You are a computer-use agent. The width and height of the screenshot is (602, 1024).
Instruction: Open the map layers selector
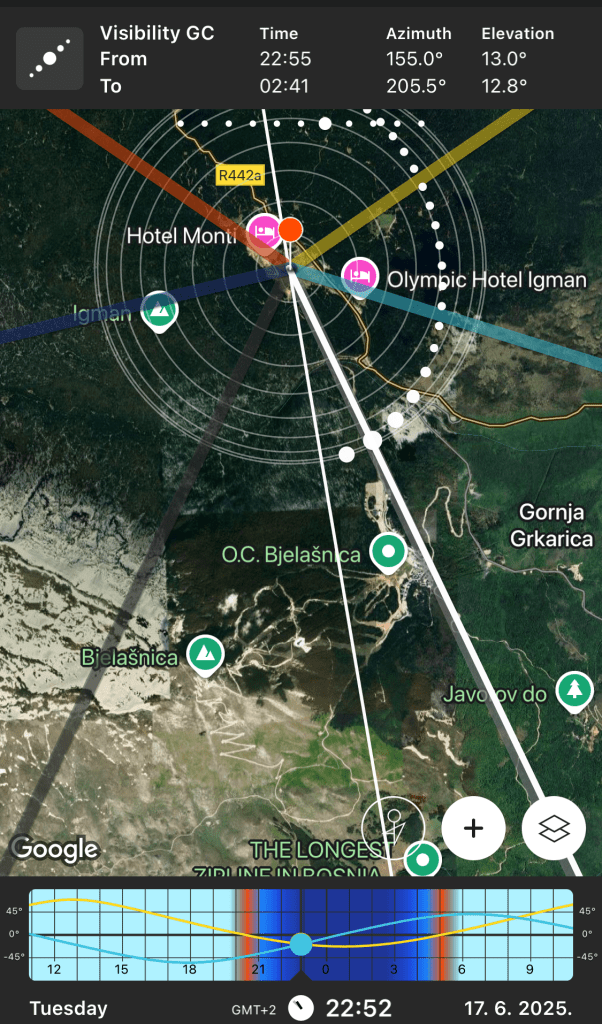tap(552, 828)
